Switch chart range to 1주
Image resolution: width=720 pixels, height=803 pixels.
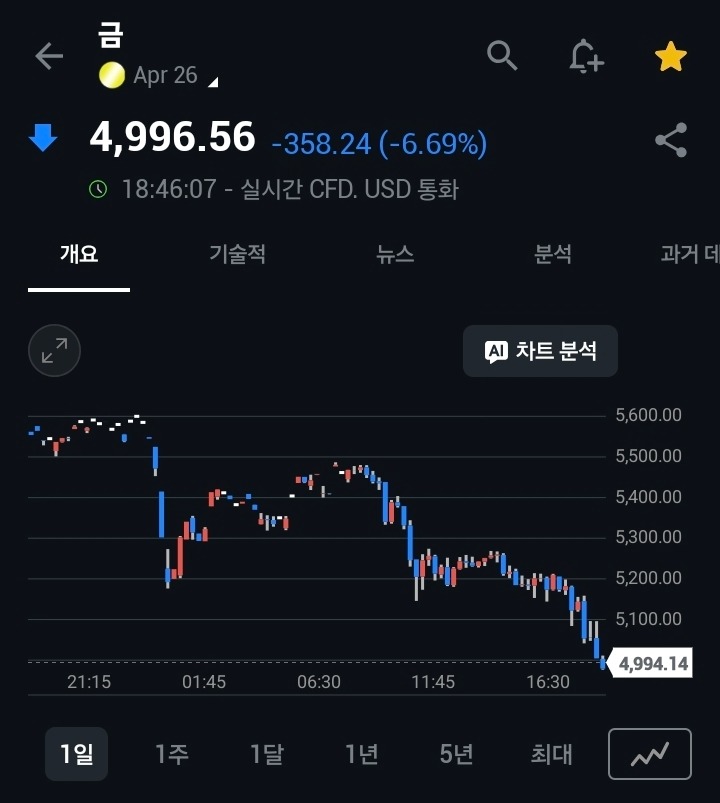click(171, 754)
